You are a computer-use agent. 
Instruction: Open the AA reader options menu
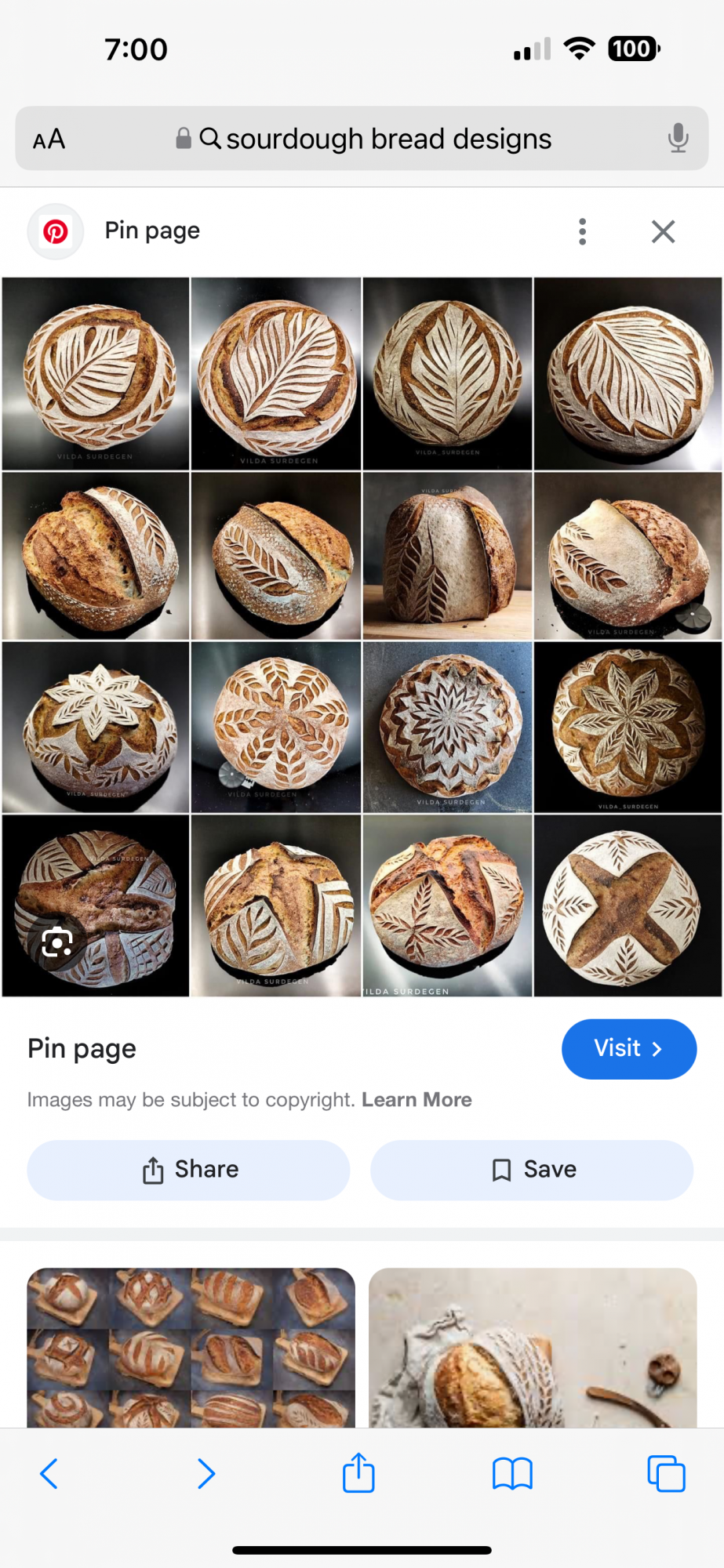click(49, 140)
